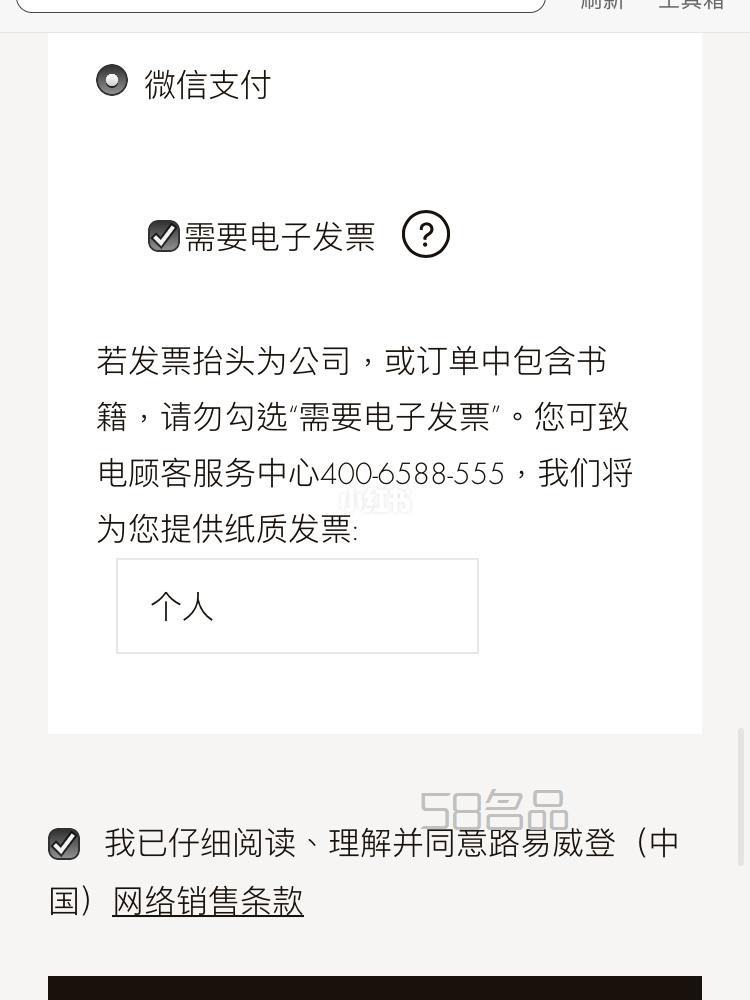Toggle the agree-to-terms checkbox
The image size is (750, 1000).
[x=64, y=844]
